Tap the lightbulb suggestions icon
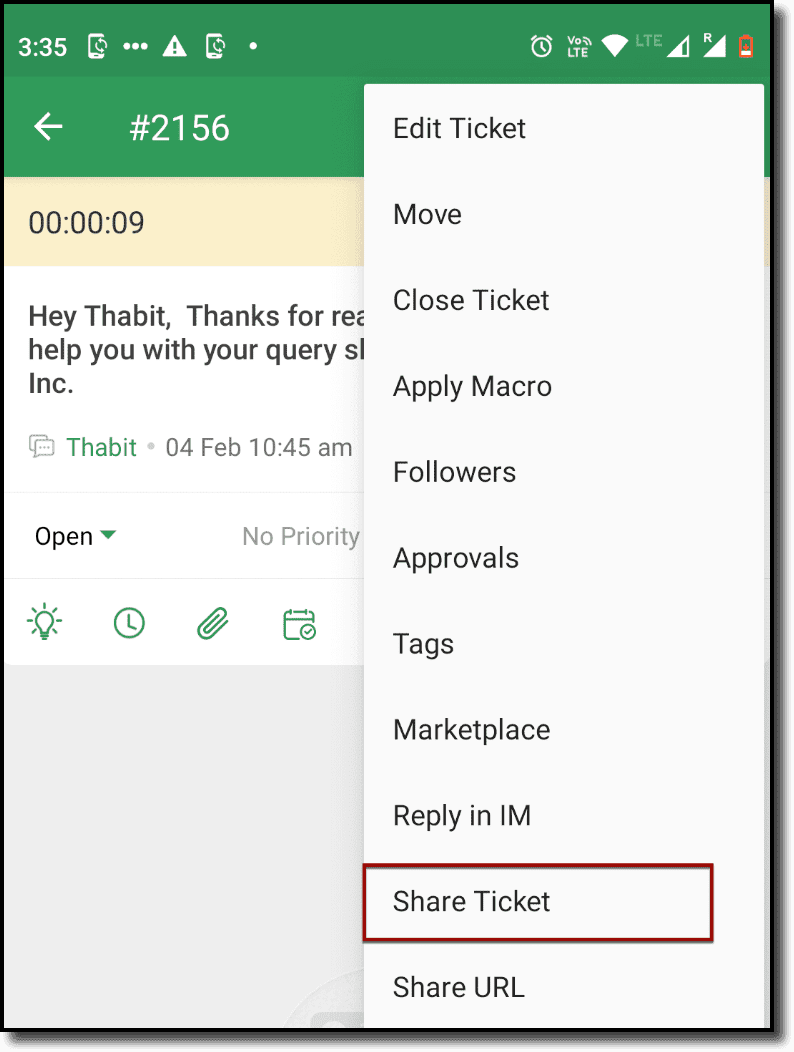The width and height of the screenshot is (794, 1052). point(44,624)
